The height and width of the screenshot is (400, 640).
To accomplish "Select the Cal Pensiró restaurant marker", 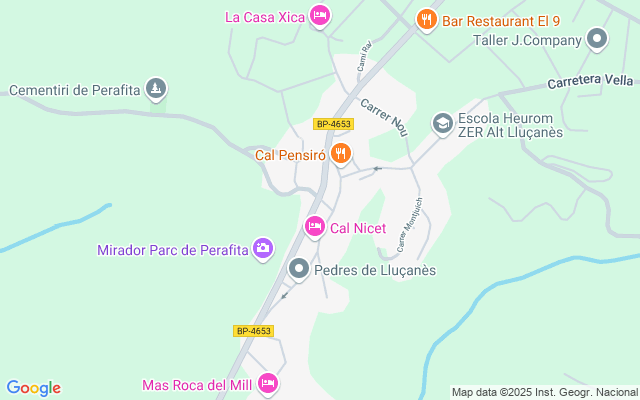I will pos(341,154).
